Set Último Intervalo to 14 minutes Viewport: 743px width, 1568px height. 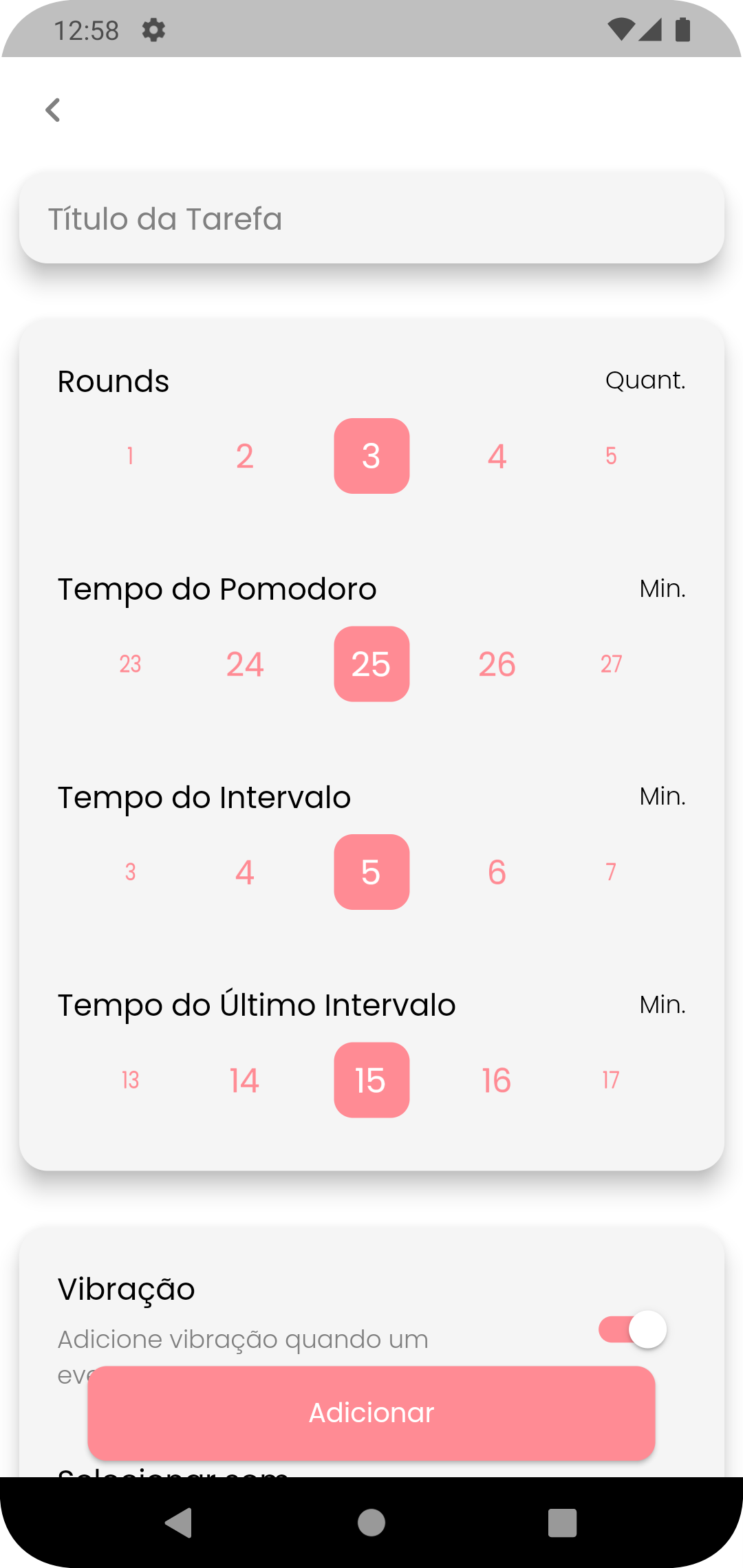tap(245, 1080)
